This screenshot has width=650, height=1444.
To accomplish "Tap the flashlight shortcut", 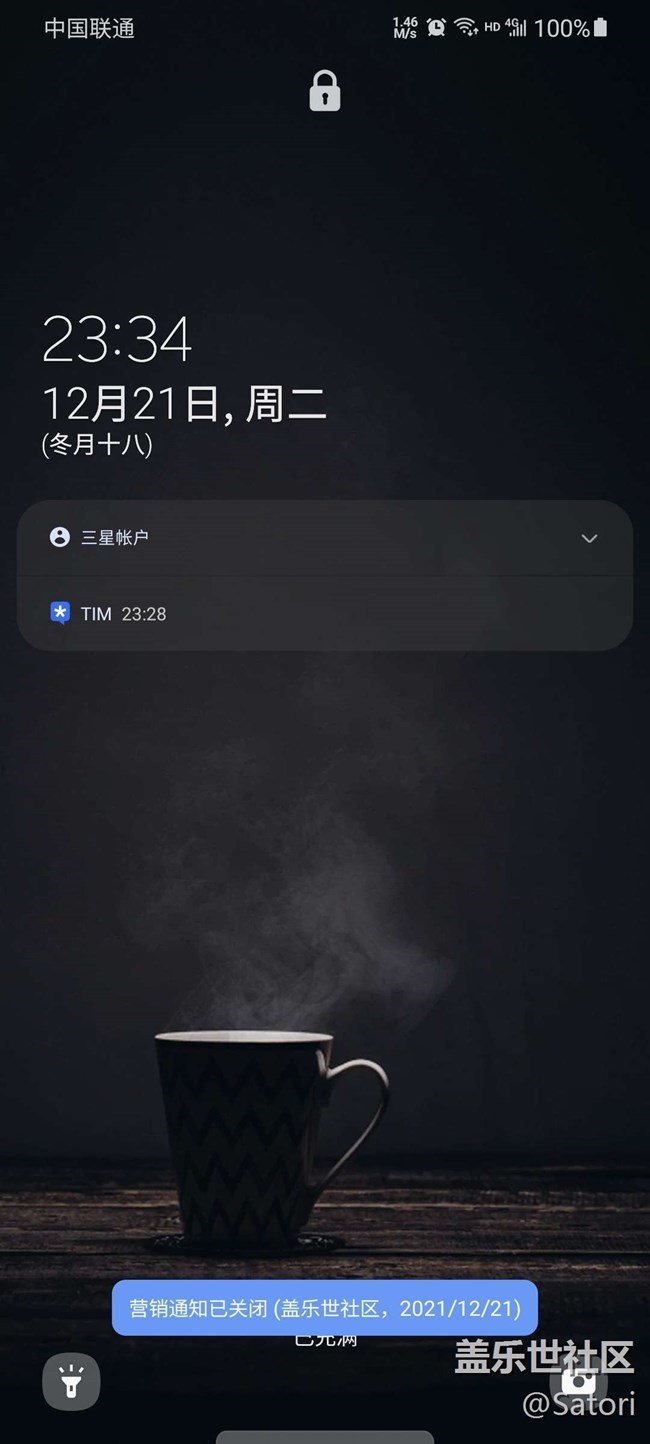I will (x=71, y=1382).
